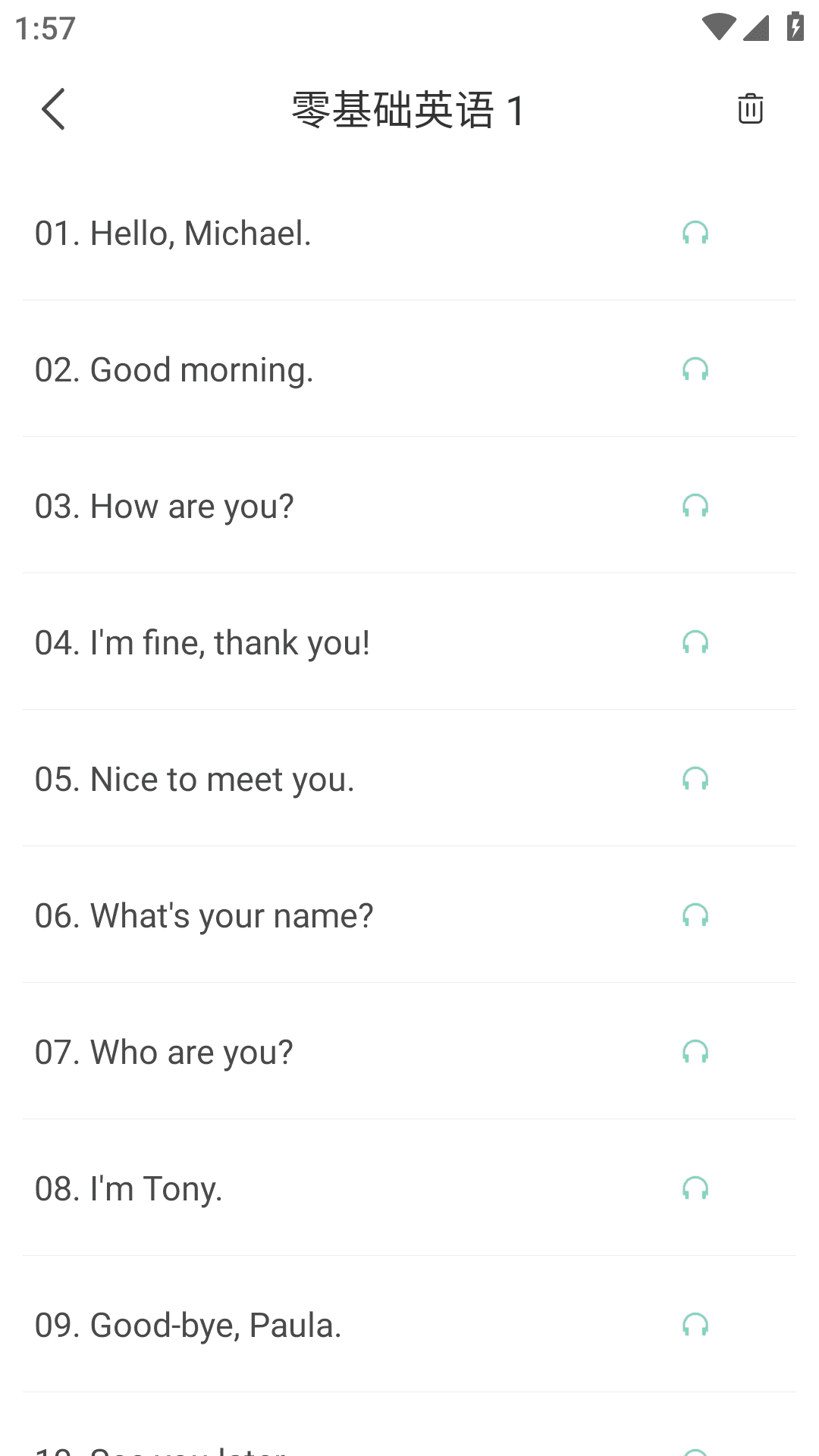The width and height of the screenshot is (819, 1456).
Task: Select lesson 03. How are you?
Action: (165, 506)
